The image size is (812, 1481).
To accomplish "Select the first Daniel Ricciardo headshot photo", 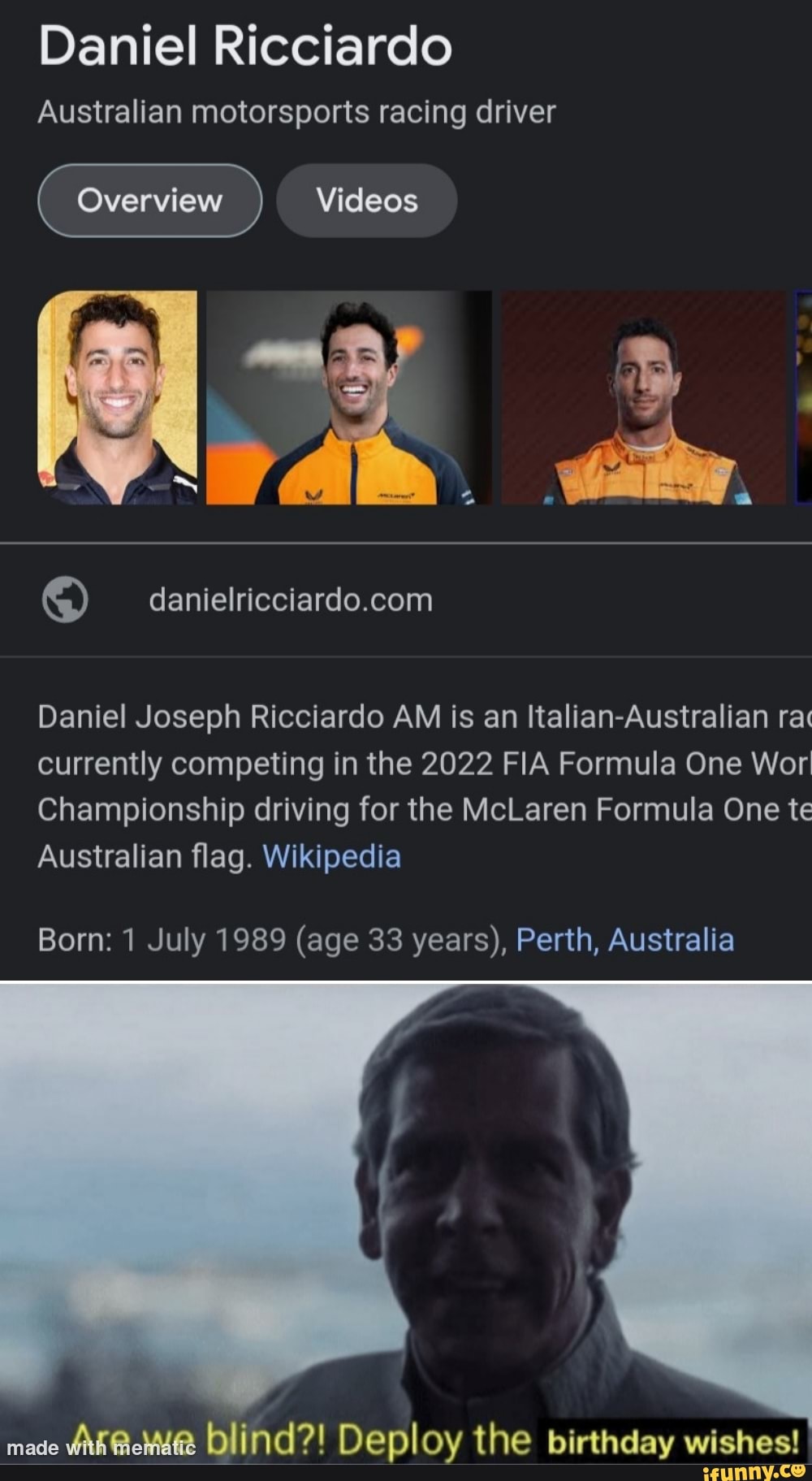I will [119, 400].
